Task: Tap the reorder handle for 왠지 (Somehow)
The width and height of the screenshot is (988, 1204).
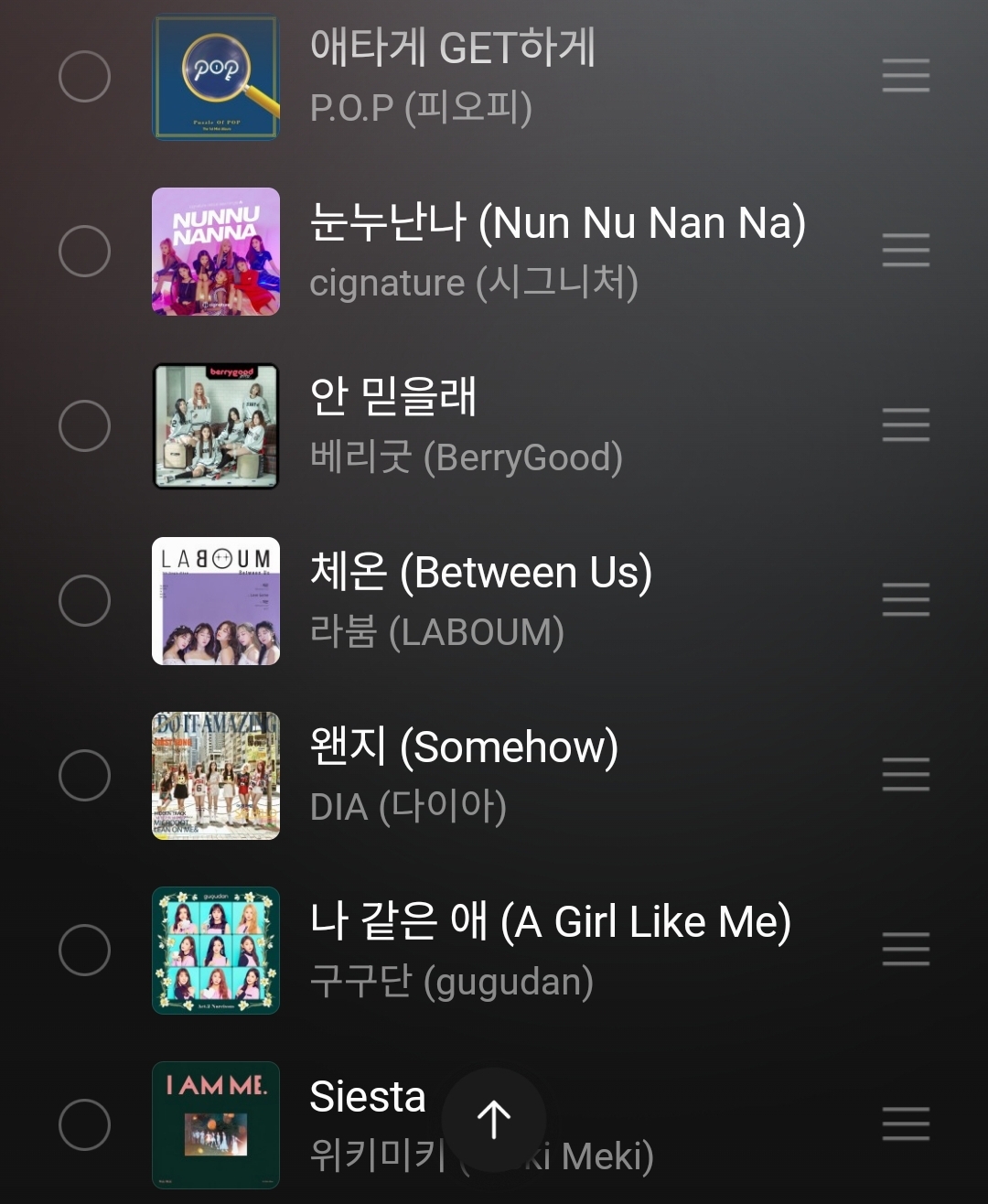Action: tap(906, 775)
